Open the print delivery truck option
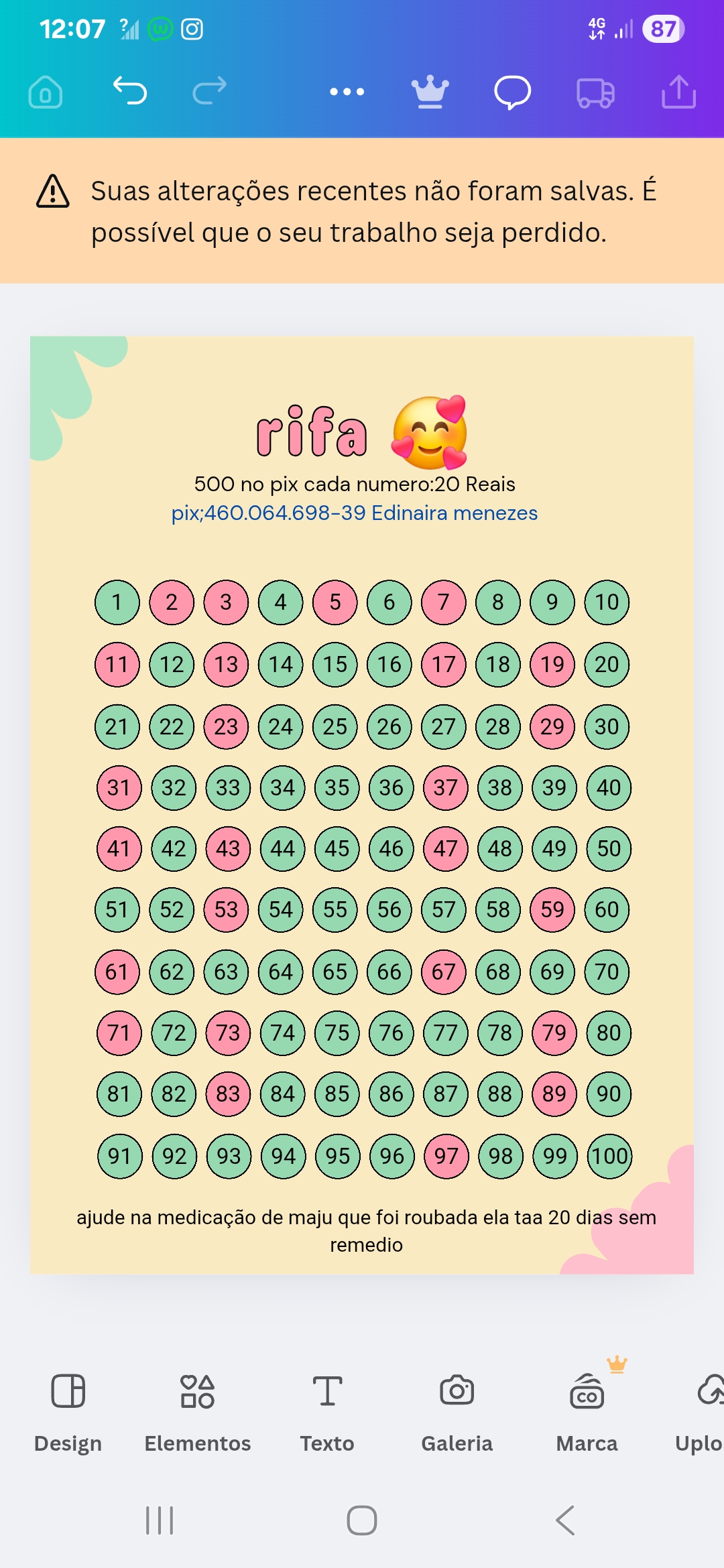 click(x=595, y=92)
